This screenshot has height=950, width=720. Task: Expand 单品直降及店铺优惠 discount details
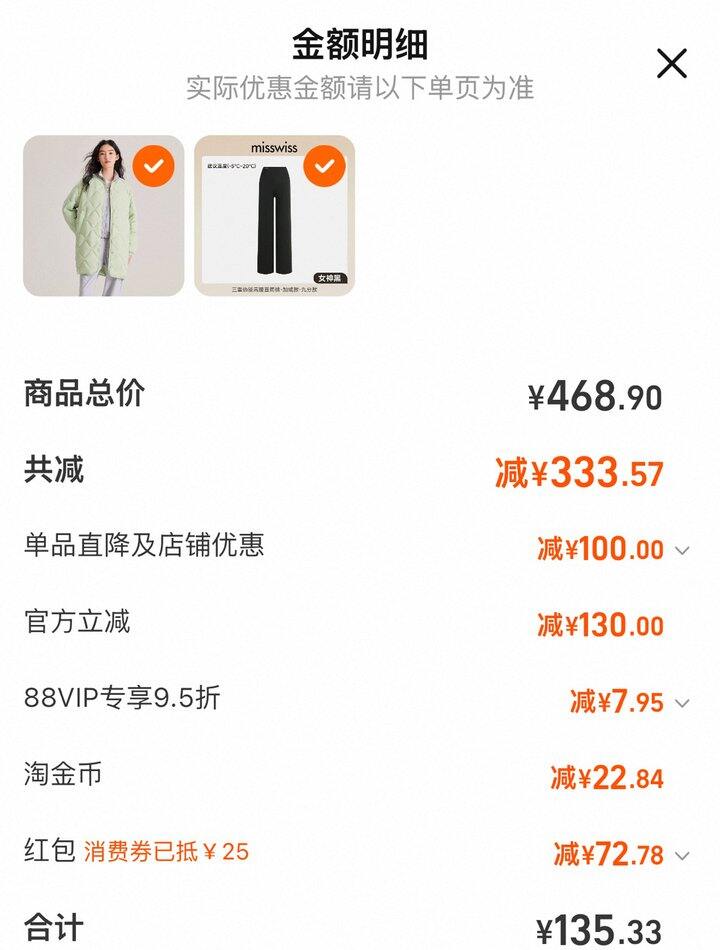682,550
